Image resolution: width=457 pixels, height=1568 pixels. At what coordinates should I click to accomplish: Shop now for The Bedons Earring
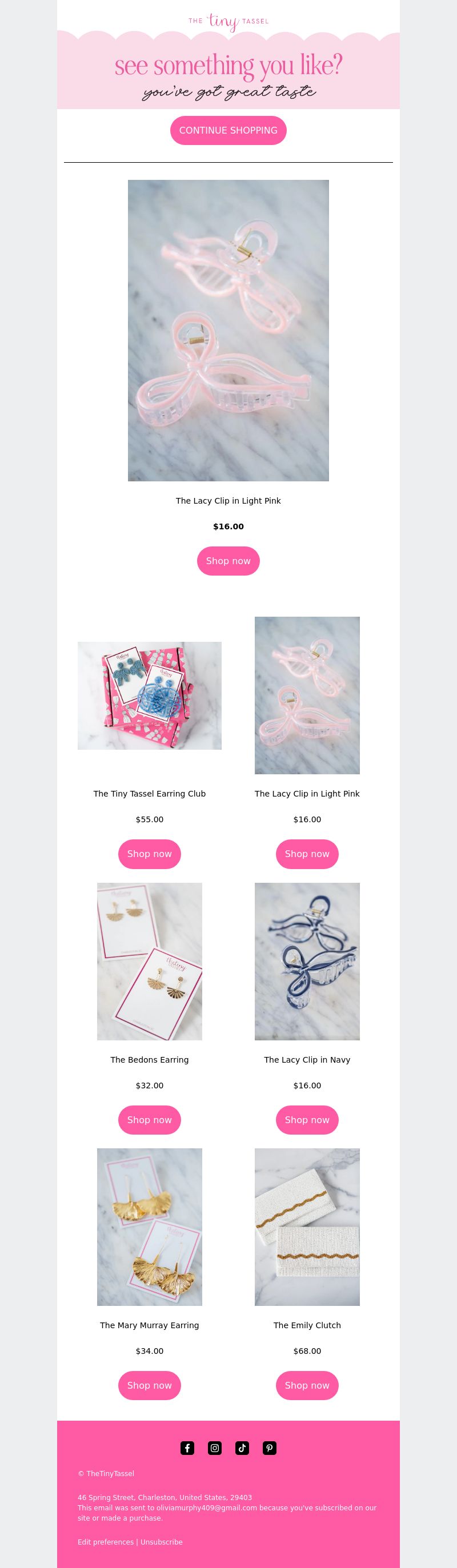149,1119
